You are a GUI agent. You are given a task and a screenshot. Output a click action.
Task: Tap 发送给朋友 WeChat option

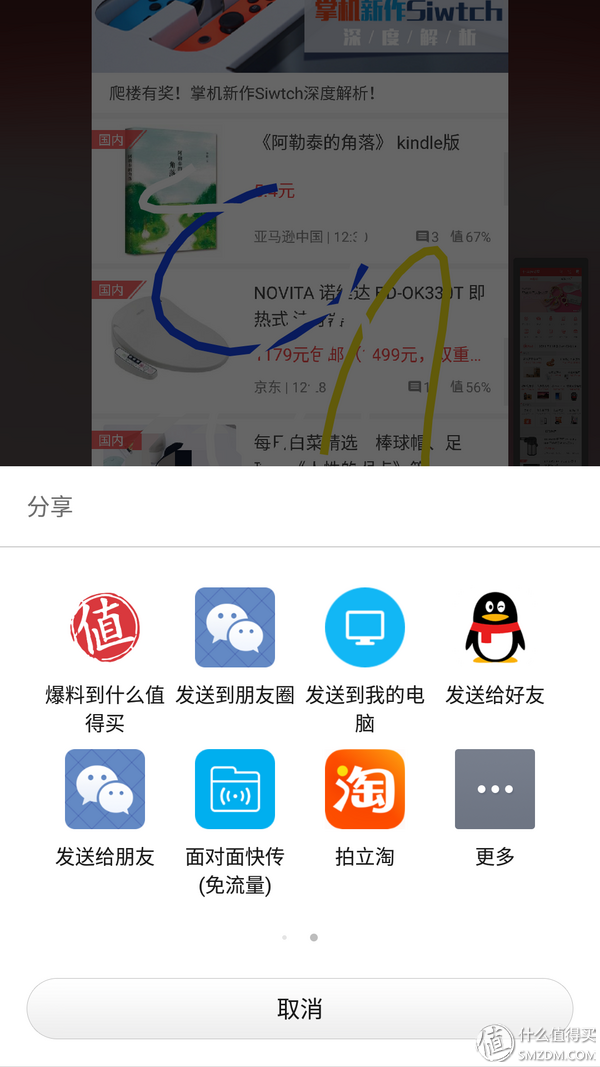105,789
